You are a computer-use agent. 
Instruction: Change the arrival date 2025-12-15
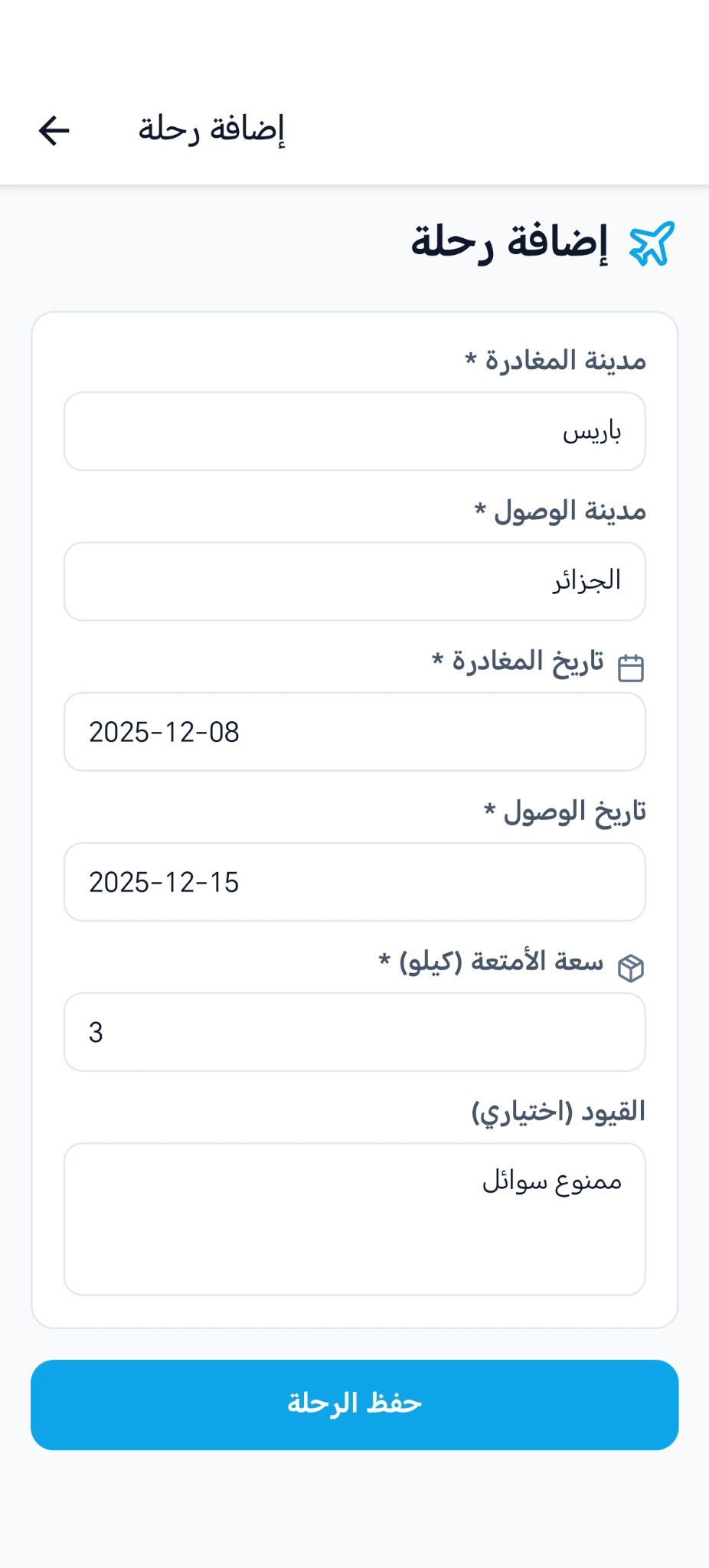click(354, 882)
